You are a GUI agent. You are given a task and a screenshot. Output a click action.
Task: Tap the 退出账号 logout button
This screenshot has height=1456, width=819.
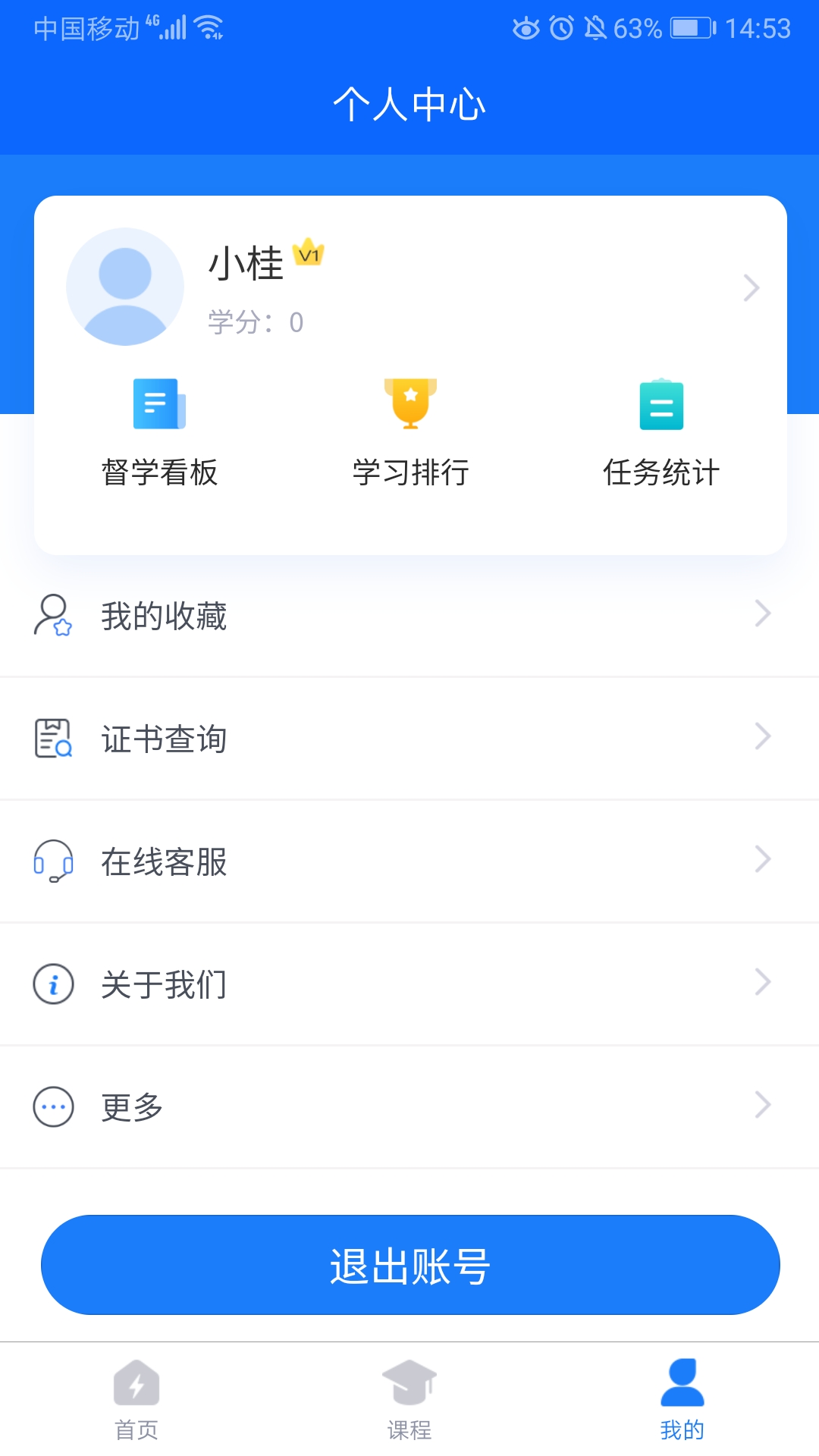click(409, 1265)
